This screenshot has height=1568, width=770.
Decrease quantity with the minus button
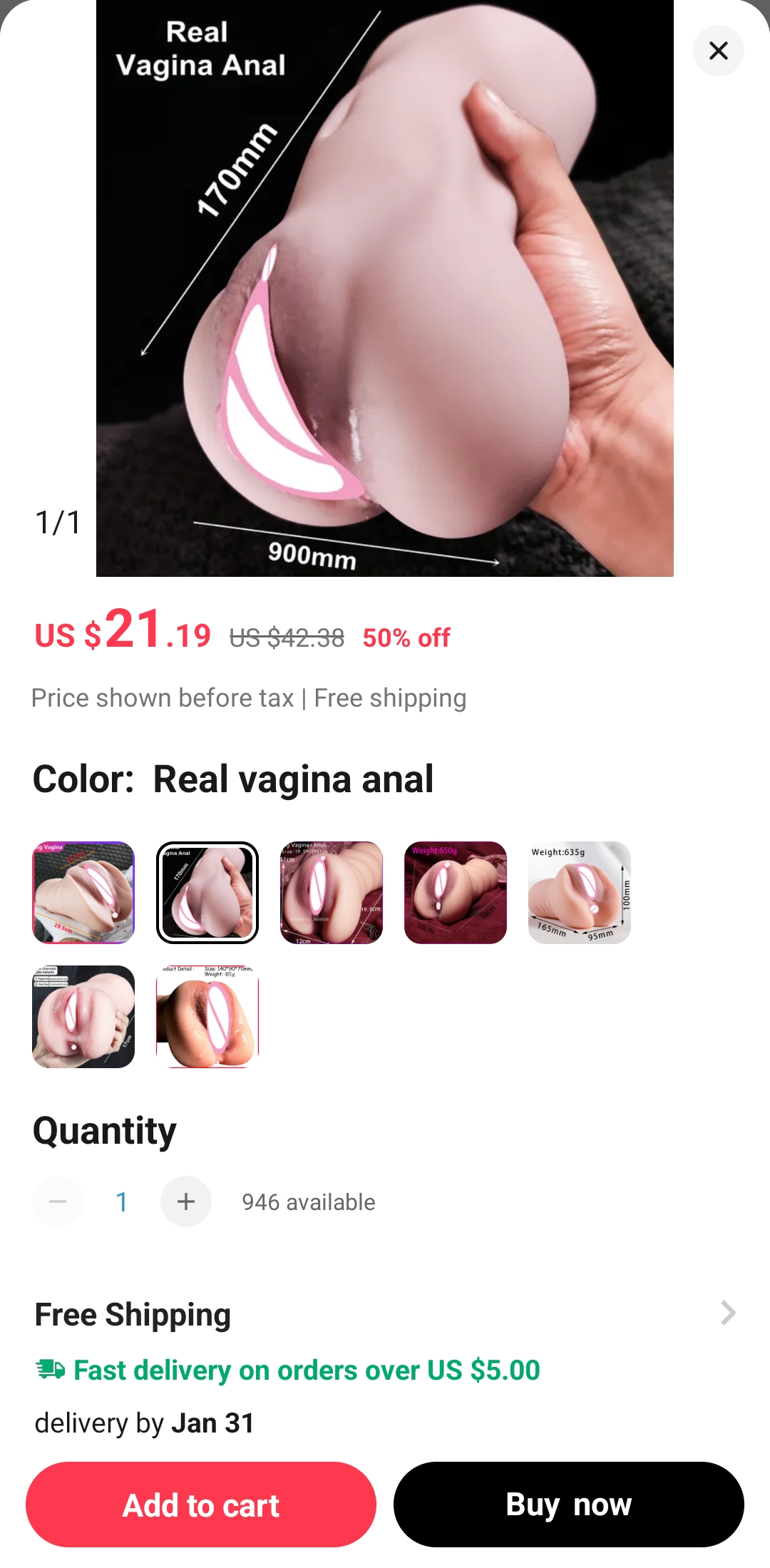pyautogui.click(x=58, y=1201)
